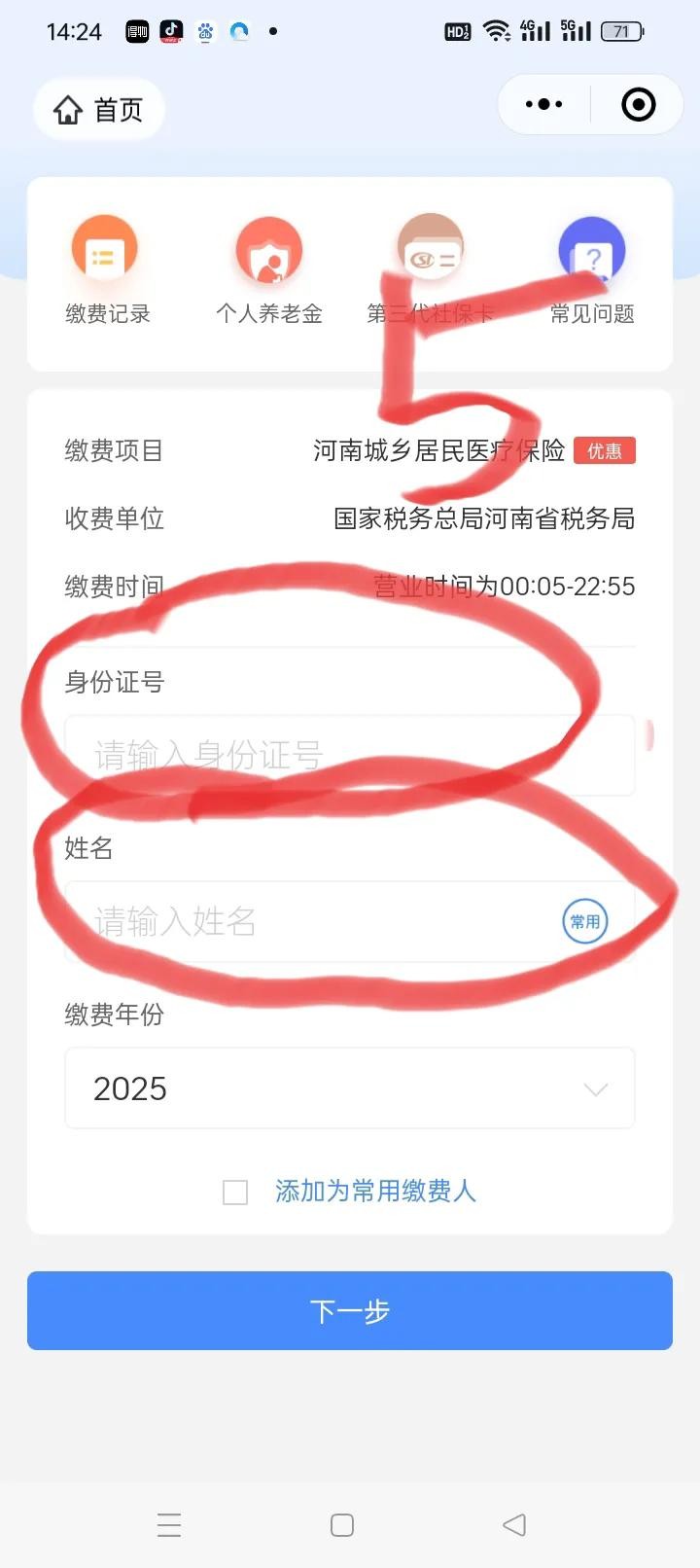
Task: Open 缴费记录 payment records
Action: click(x=106, y=268)
